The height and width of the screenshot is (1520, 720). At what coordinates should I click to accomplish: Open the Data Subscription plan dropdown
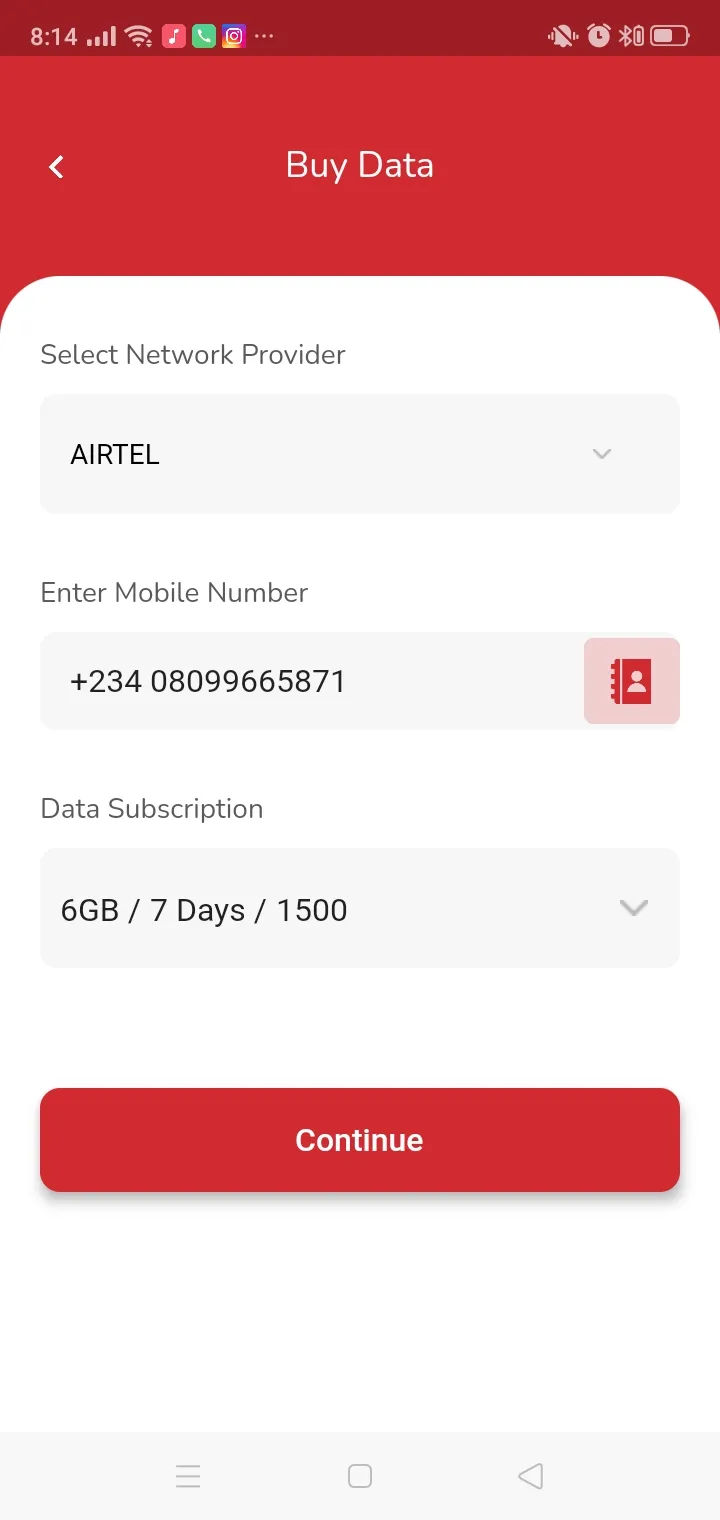click(x=360, y=909)
